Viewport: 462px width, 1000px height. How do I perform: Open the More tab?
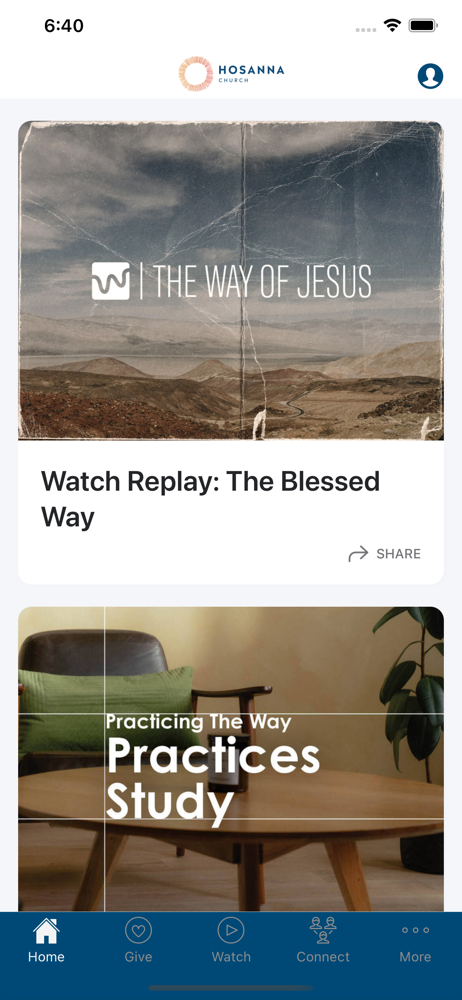415,941
